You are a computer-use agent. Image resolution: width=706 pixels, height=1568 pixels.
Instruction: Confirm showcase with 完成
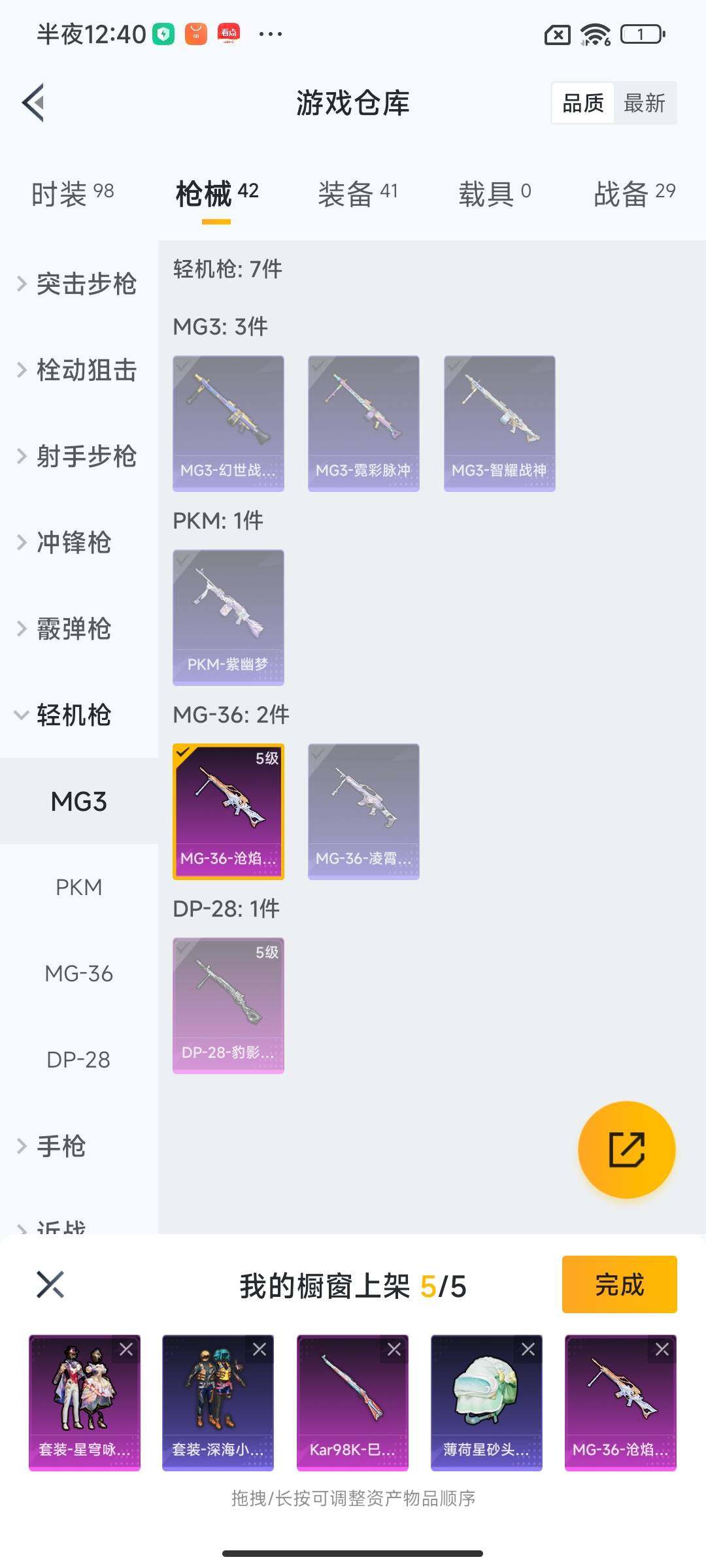point(619,1284)
